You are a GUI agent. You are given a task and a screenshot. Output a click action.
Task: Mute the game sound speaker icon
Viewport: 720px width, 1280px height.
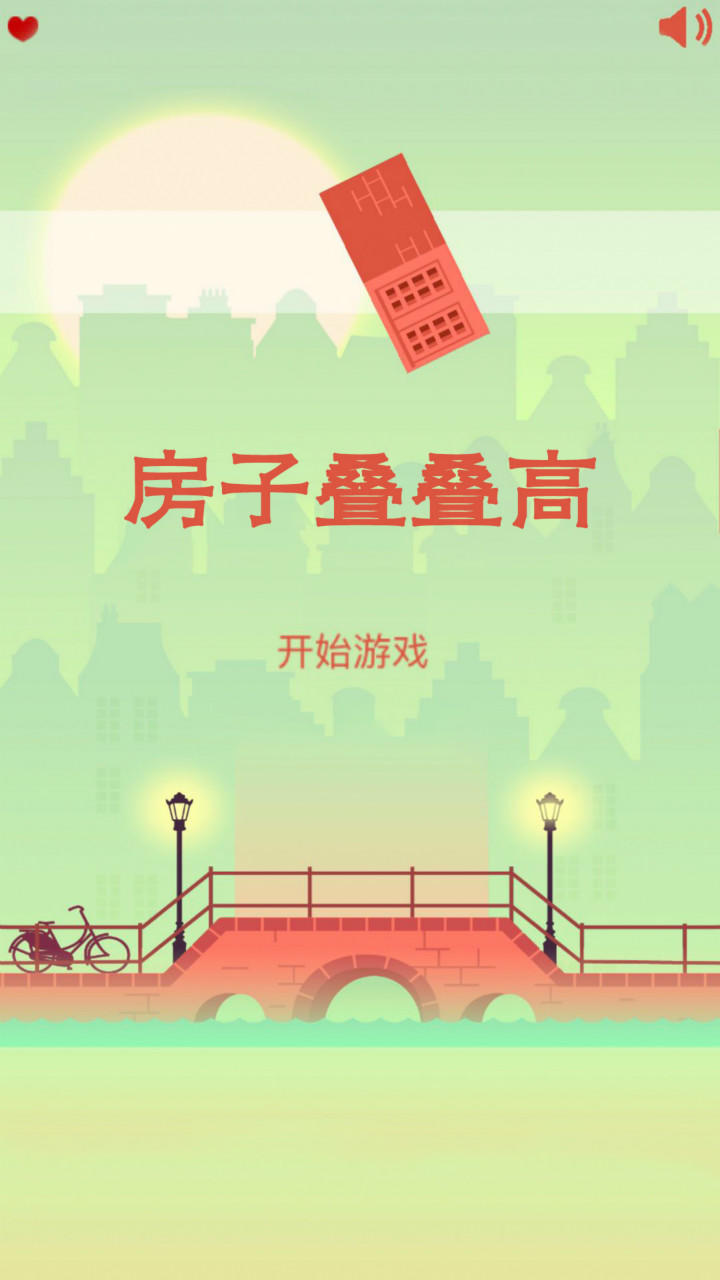coord(685,27)
